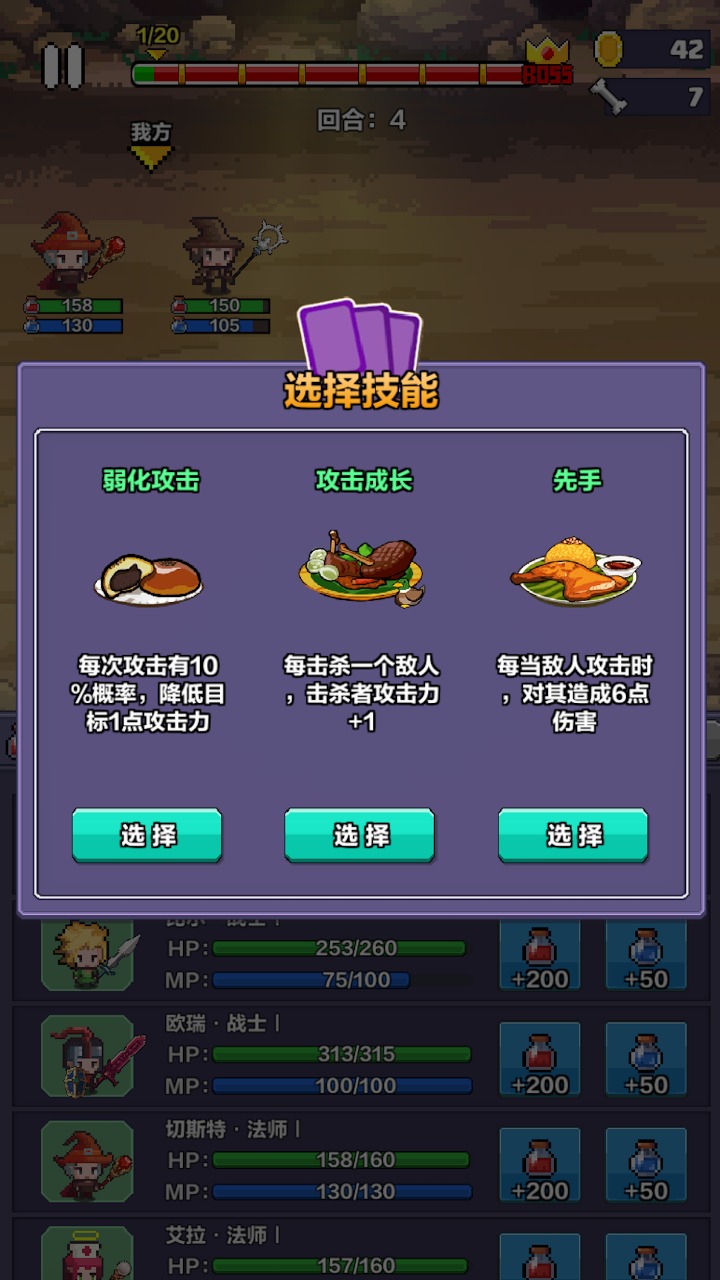The height and width of the screenshot is (1280, 720).
Task: Choose the 攻击成长 skill
Action: tap(360, 835)
